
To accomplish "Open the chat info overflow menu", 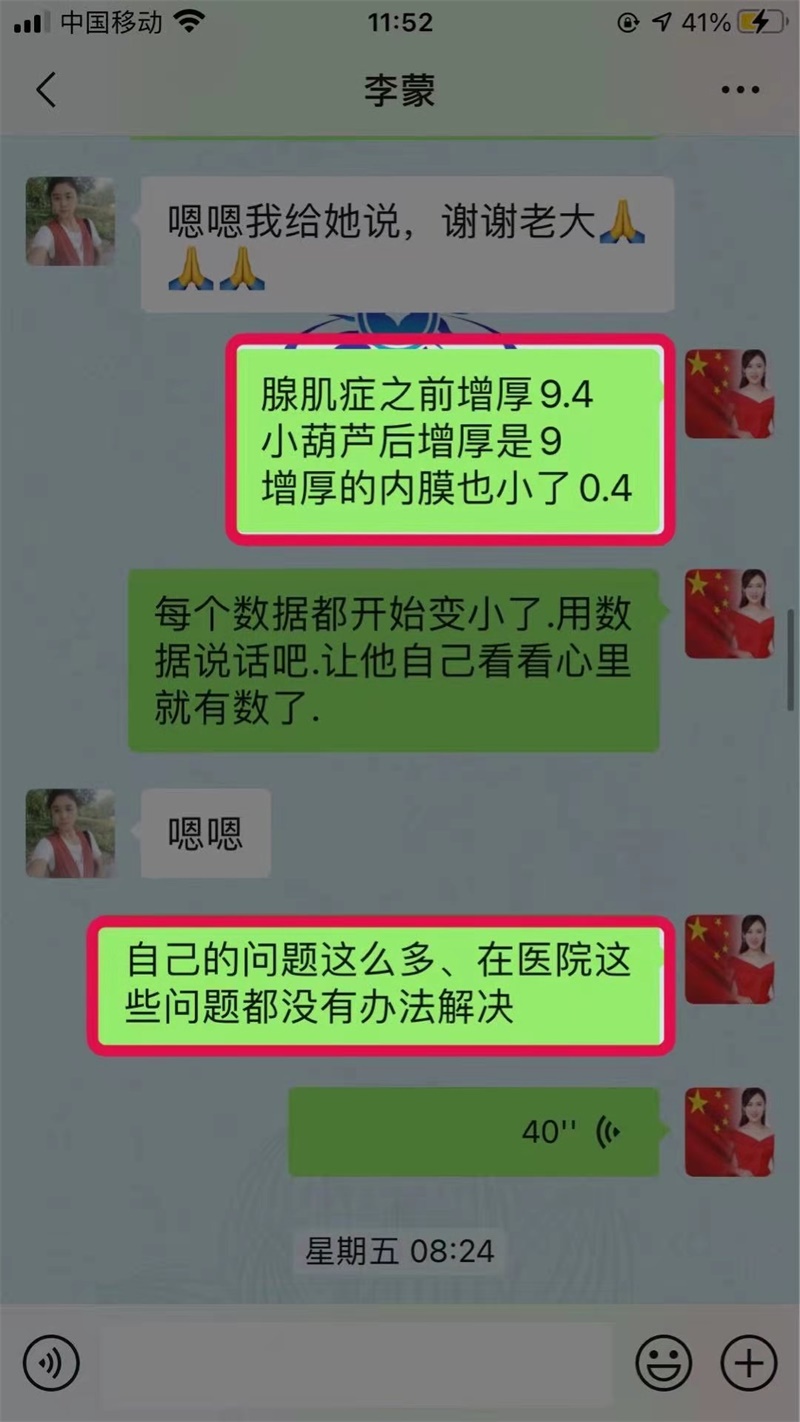I will (740, 90).
